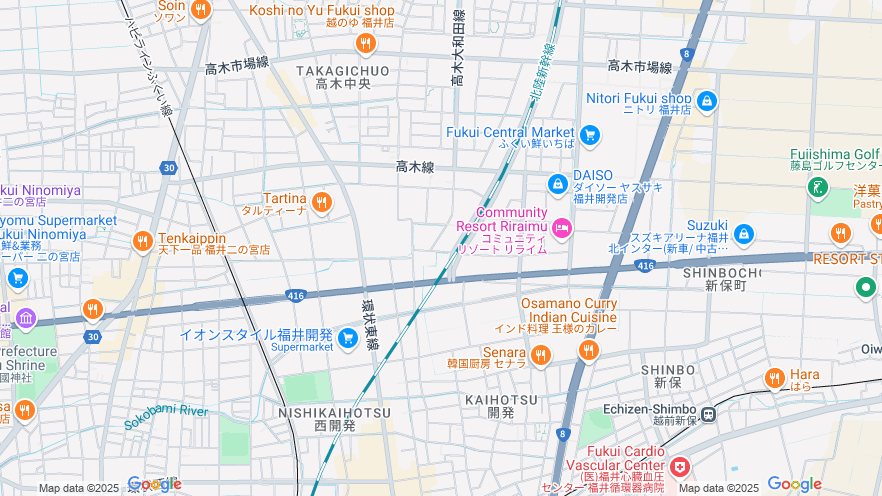Tap the Osamano Curry Indian Cuisine pin

point(588,350)
